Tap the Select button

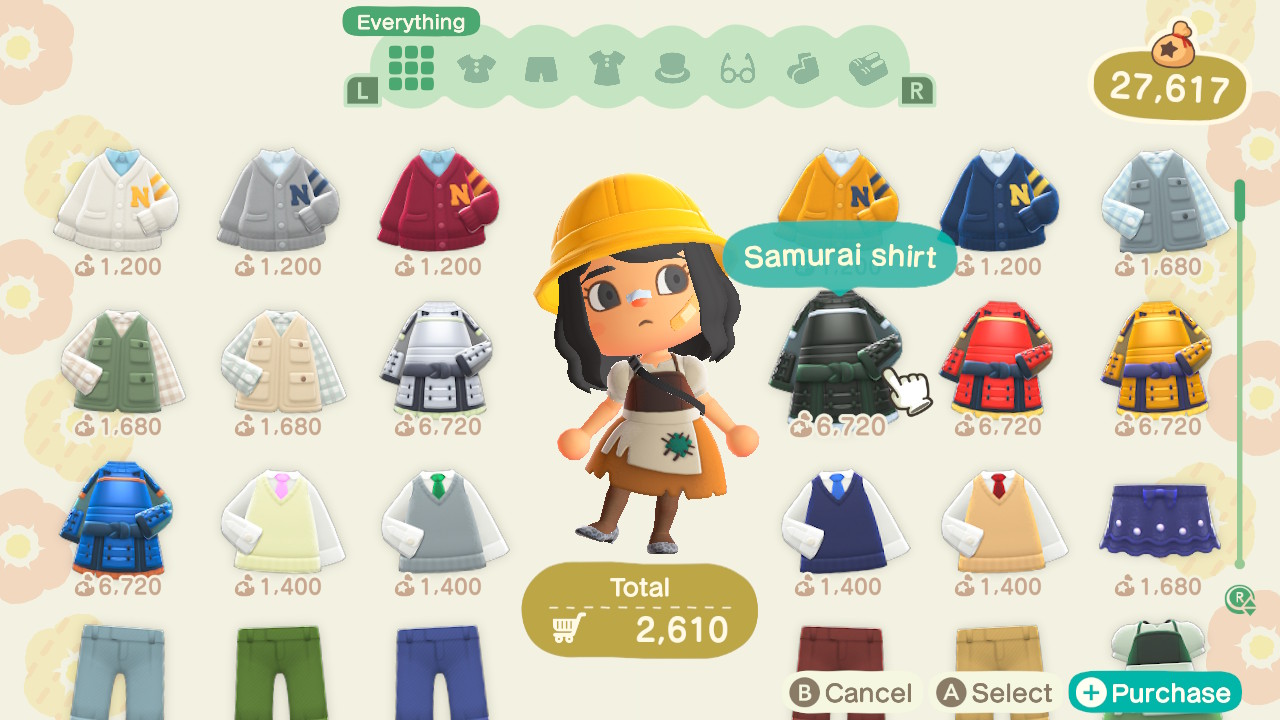[996, 693]
